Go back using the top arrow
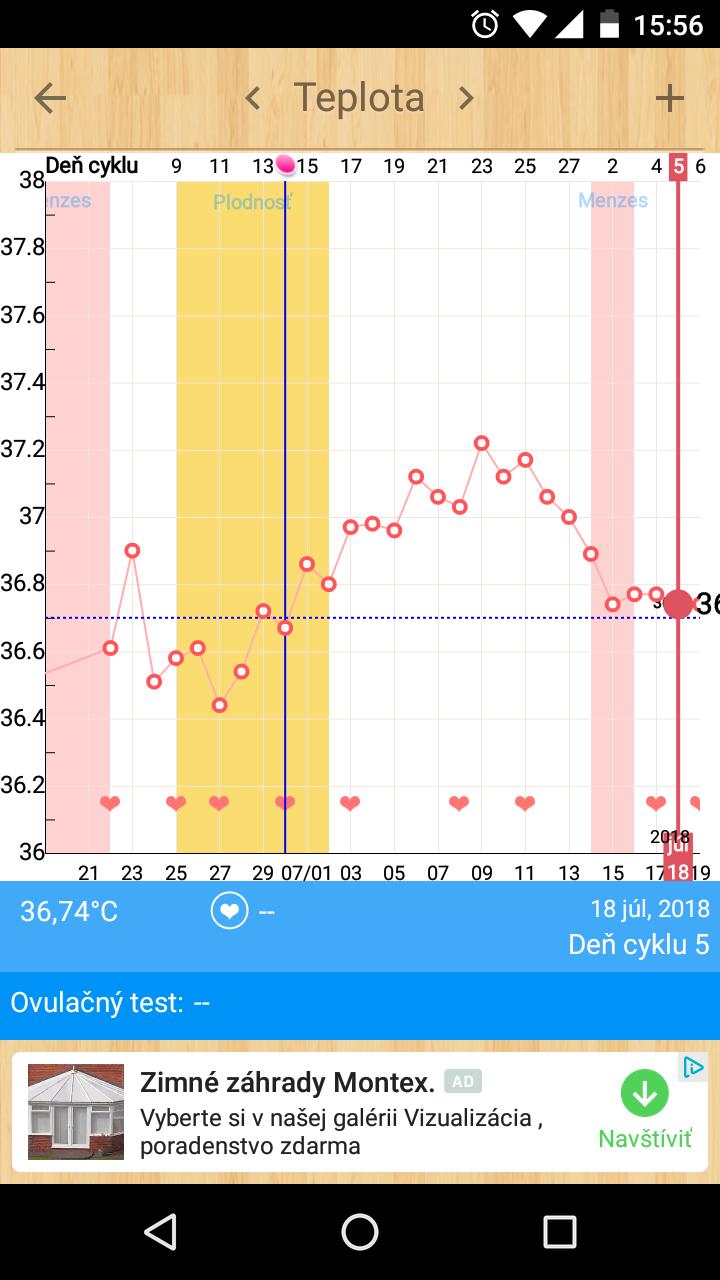 50,98
